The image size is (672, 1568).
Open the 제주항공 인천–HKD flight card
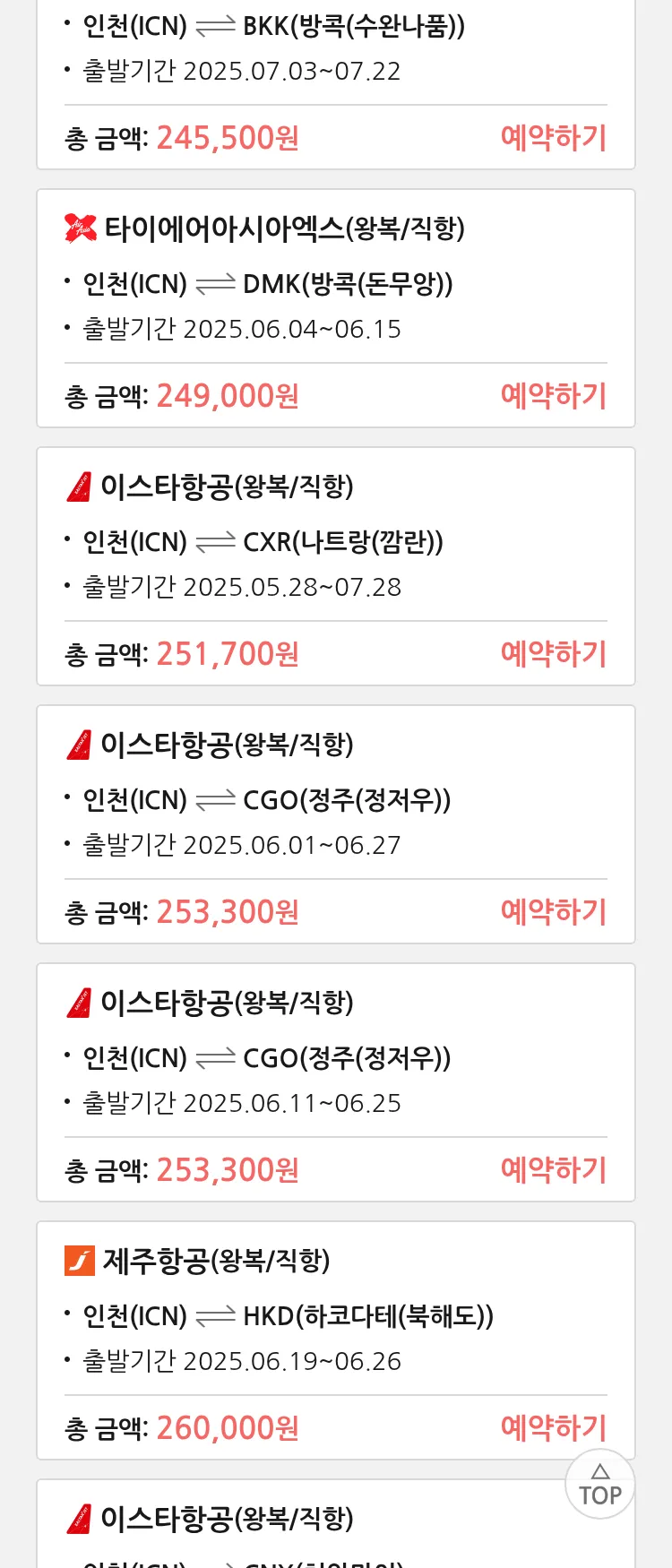coord(335,1314)
